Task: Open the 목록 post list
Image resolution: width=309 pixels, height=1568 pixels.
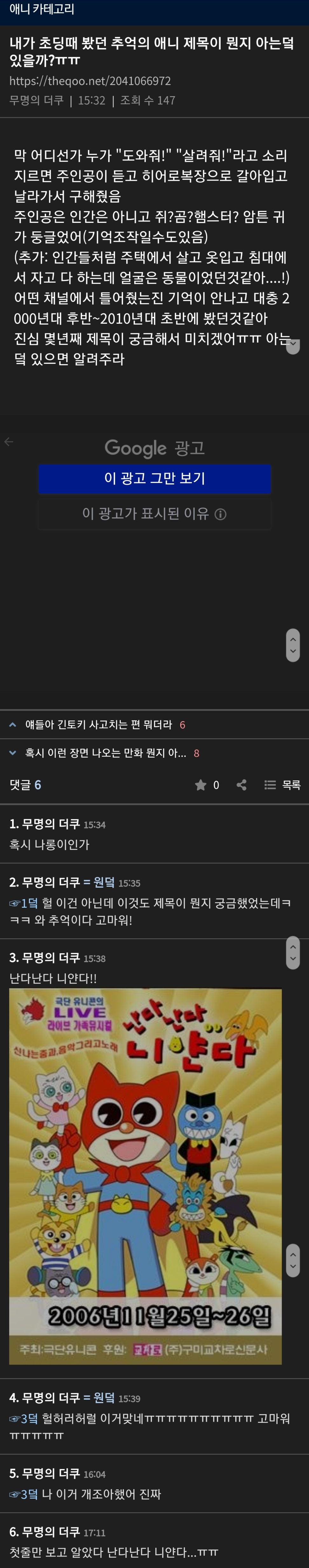Action: click(x=283, y=784)
